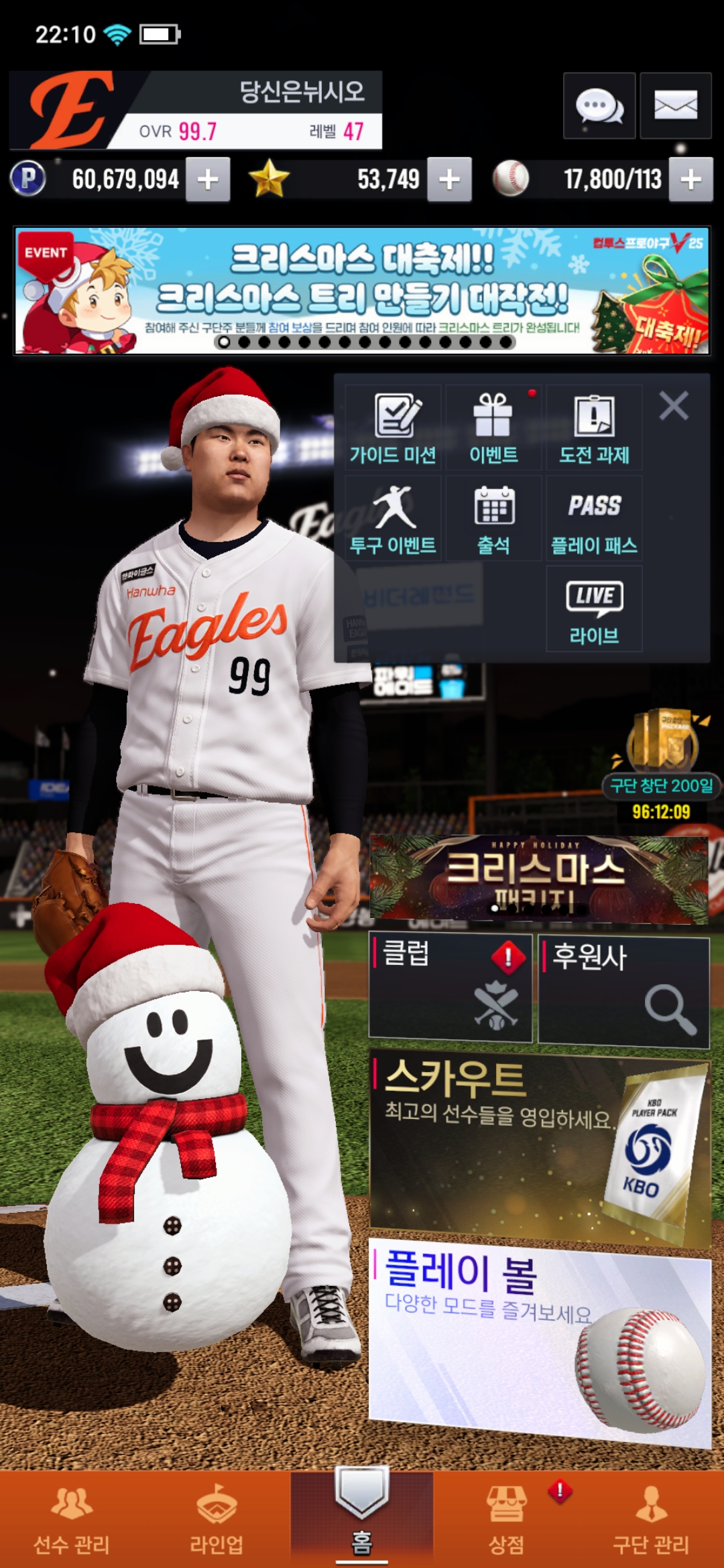Open 라이브 LIVE section

[x=594, y=610]
